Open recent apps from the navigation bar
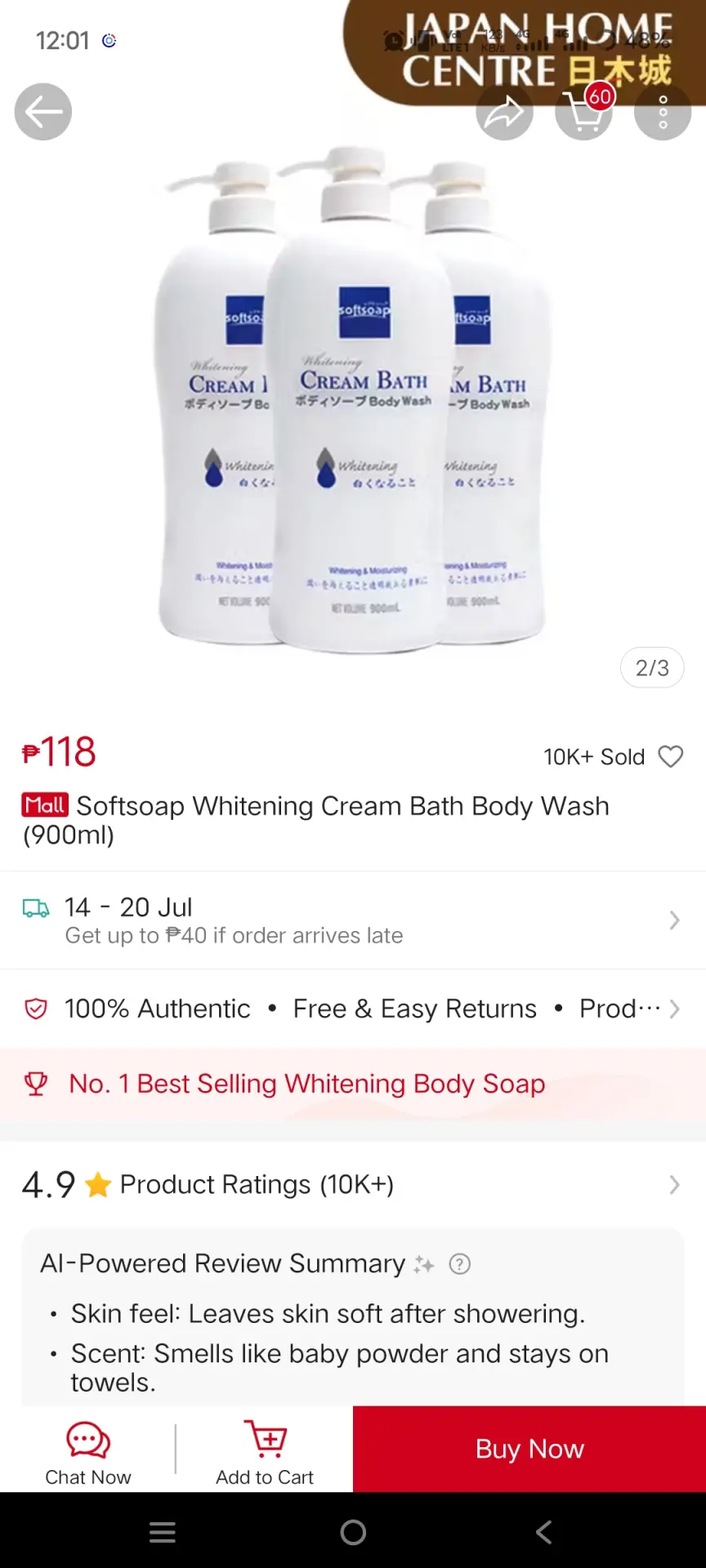 (163, 1532)
